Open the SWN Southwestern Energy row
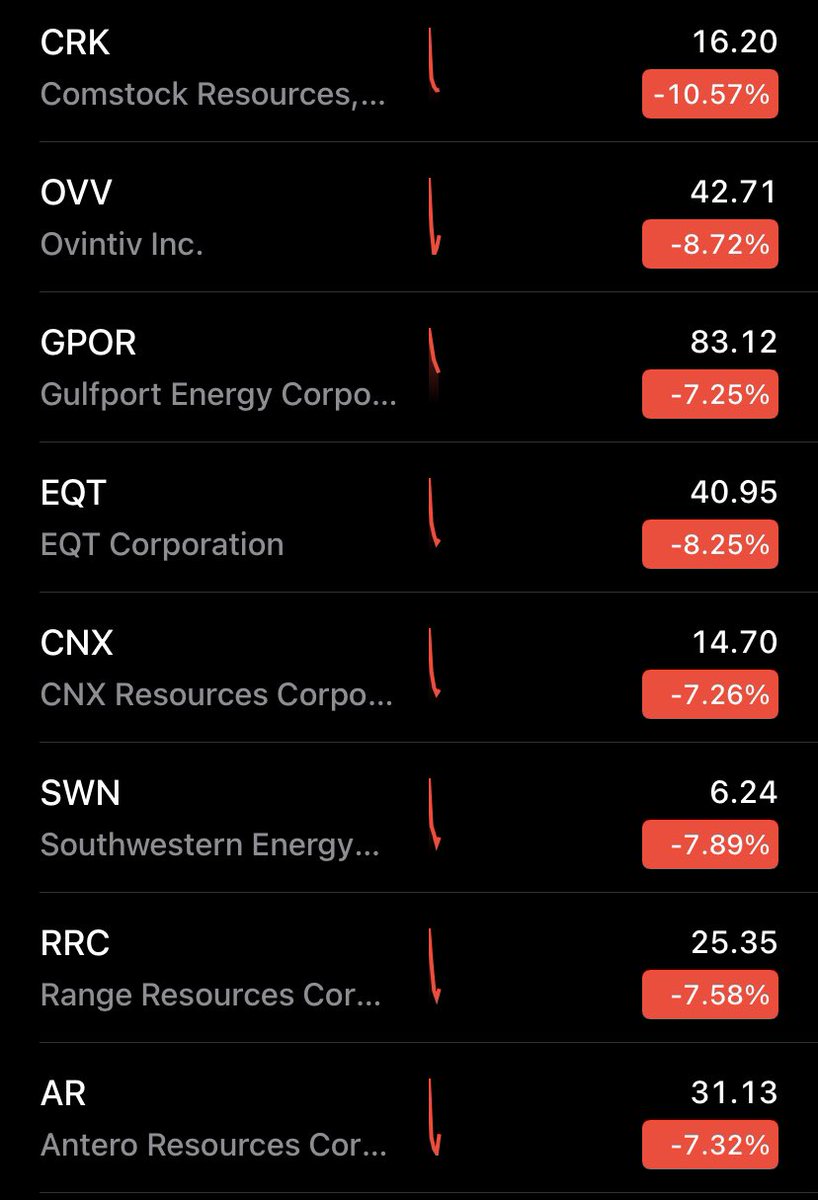Viewport: 818px width, 1200px height. 210,818
